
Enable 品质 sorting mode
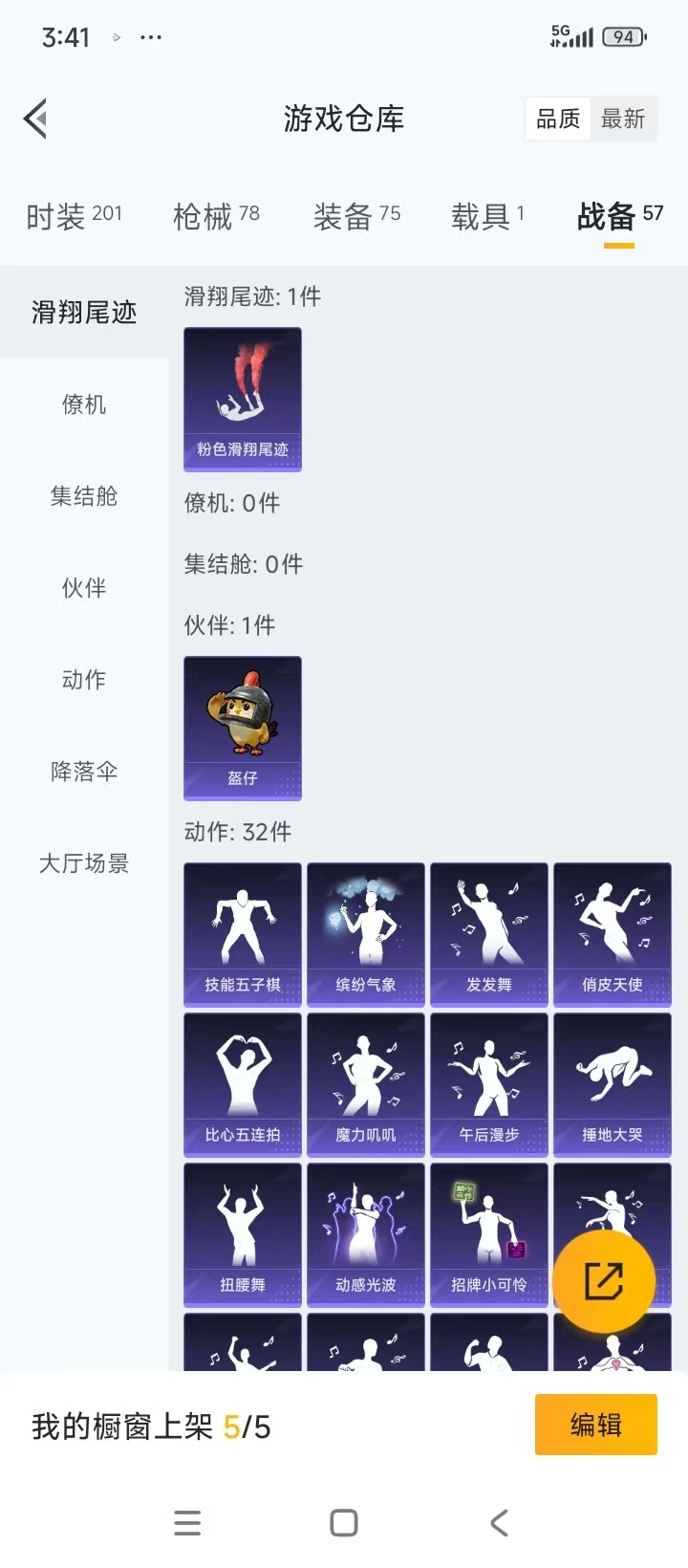(557, 119)
